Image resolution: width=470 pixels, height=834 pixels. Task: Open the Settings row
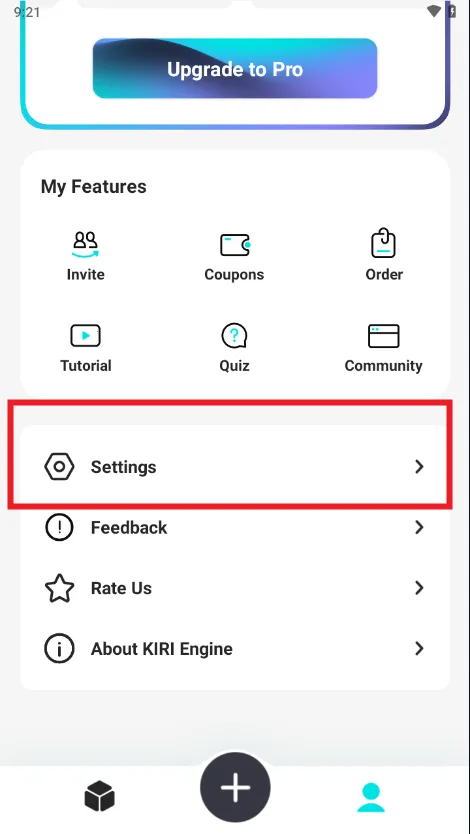tap(235, 466)
